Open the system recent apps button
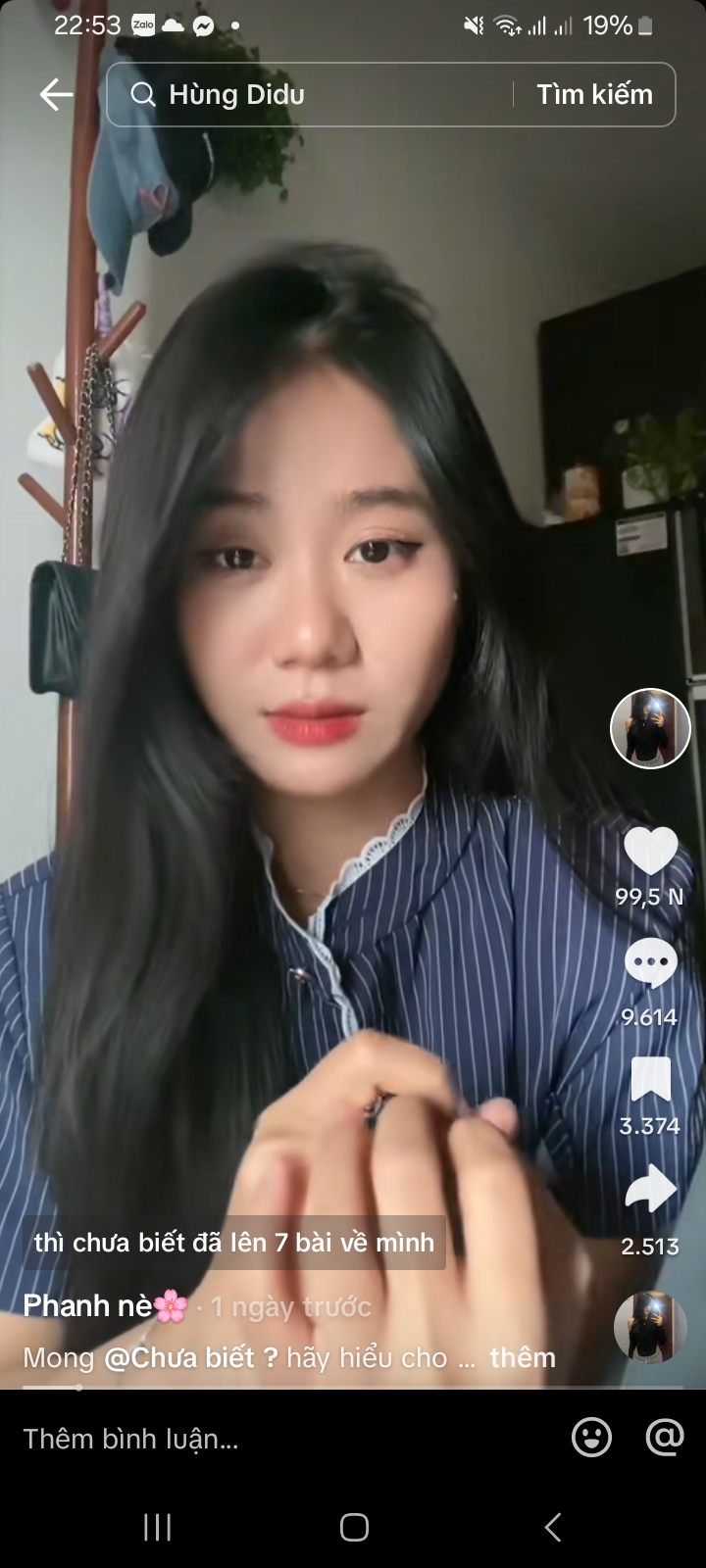 tap(157, 1527)
